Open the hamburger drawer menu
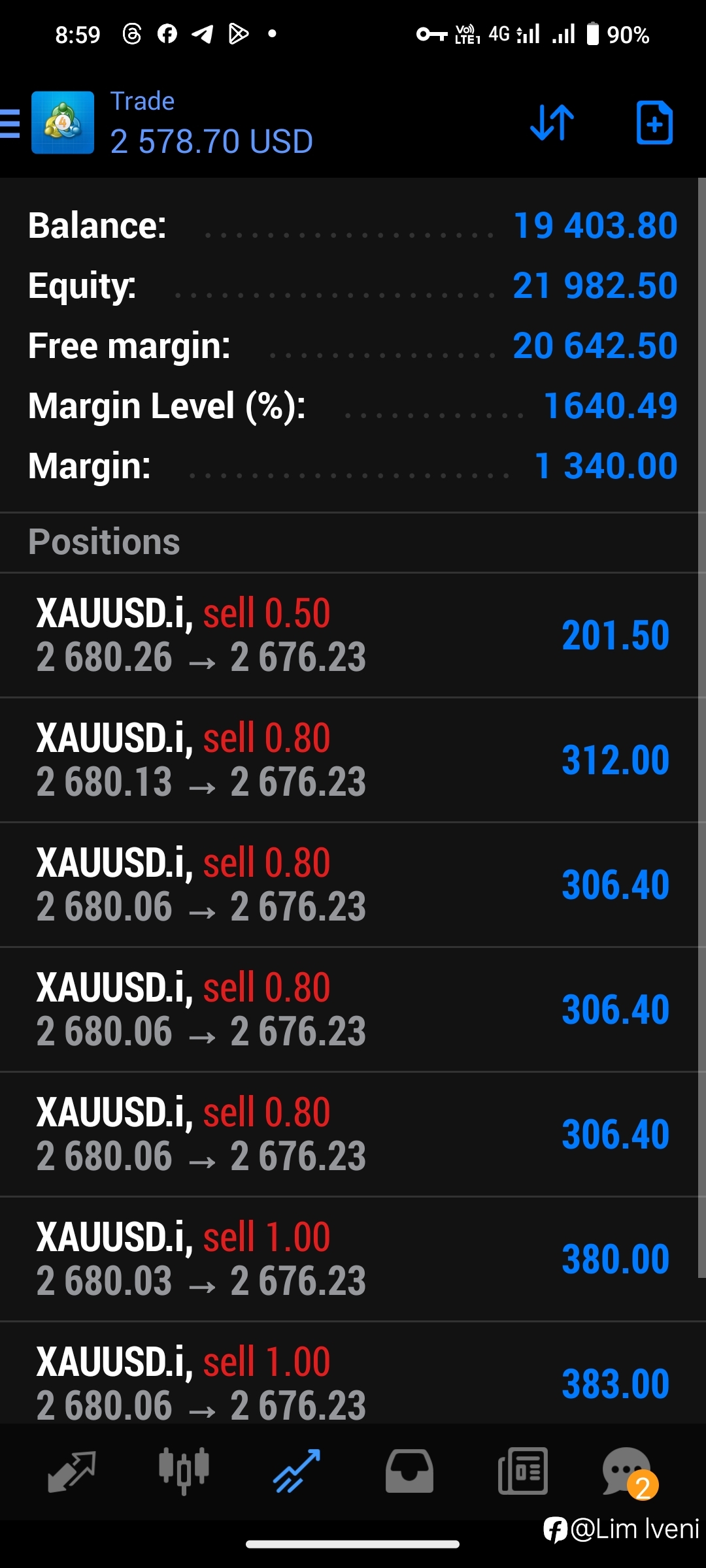Screen dimensions: 706x1568 (10, 123)
